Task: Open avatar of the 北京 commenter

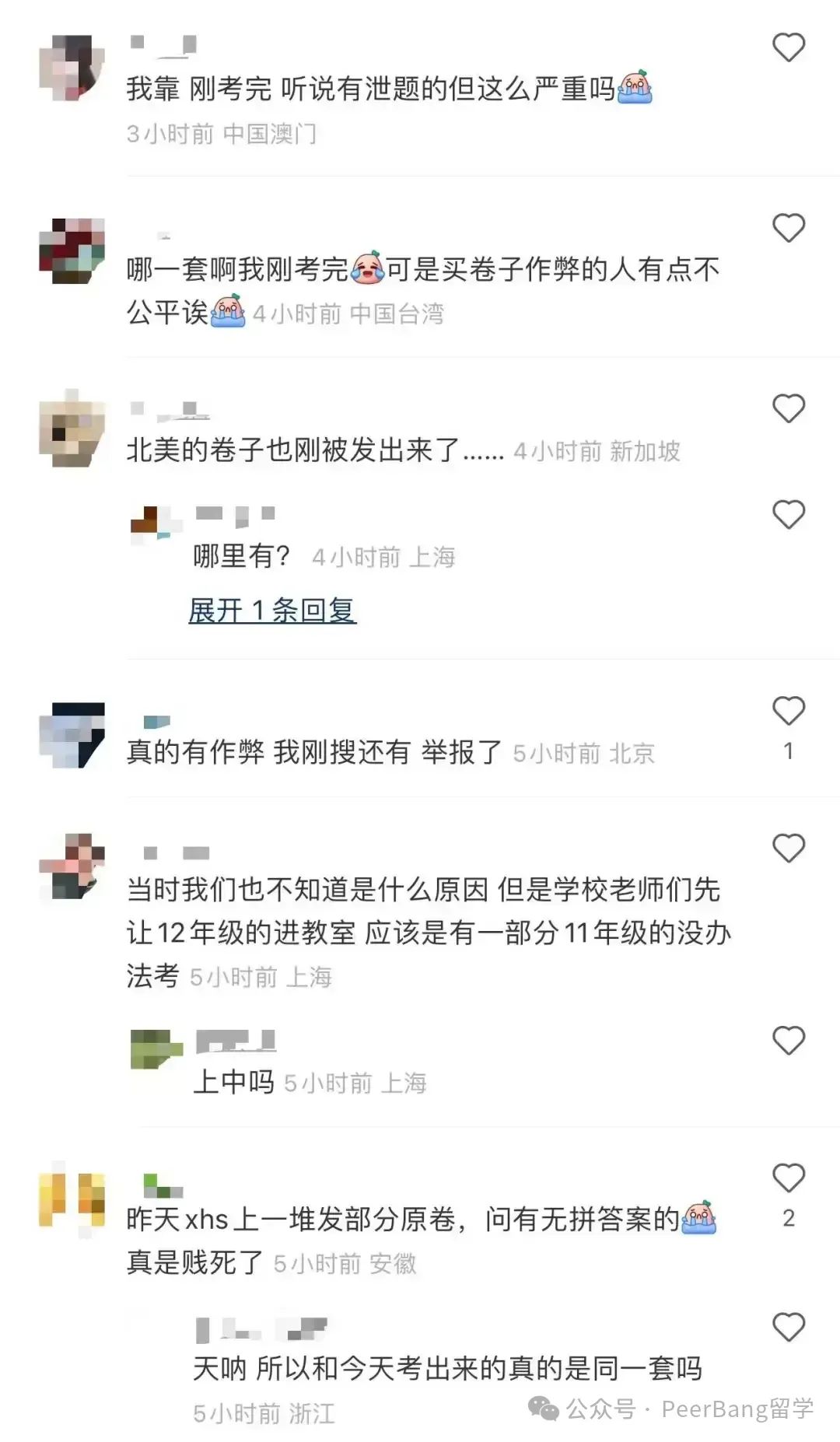Action: 72,734
